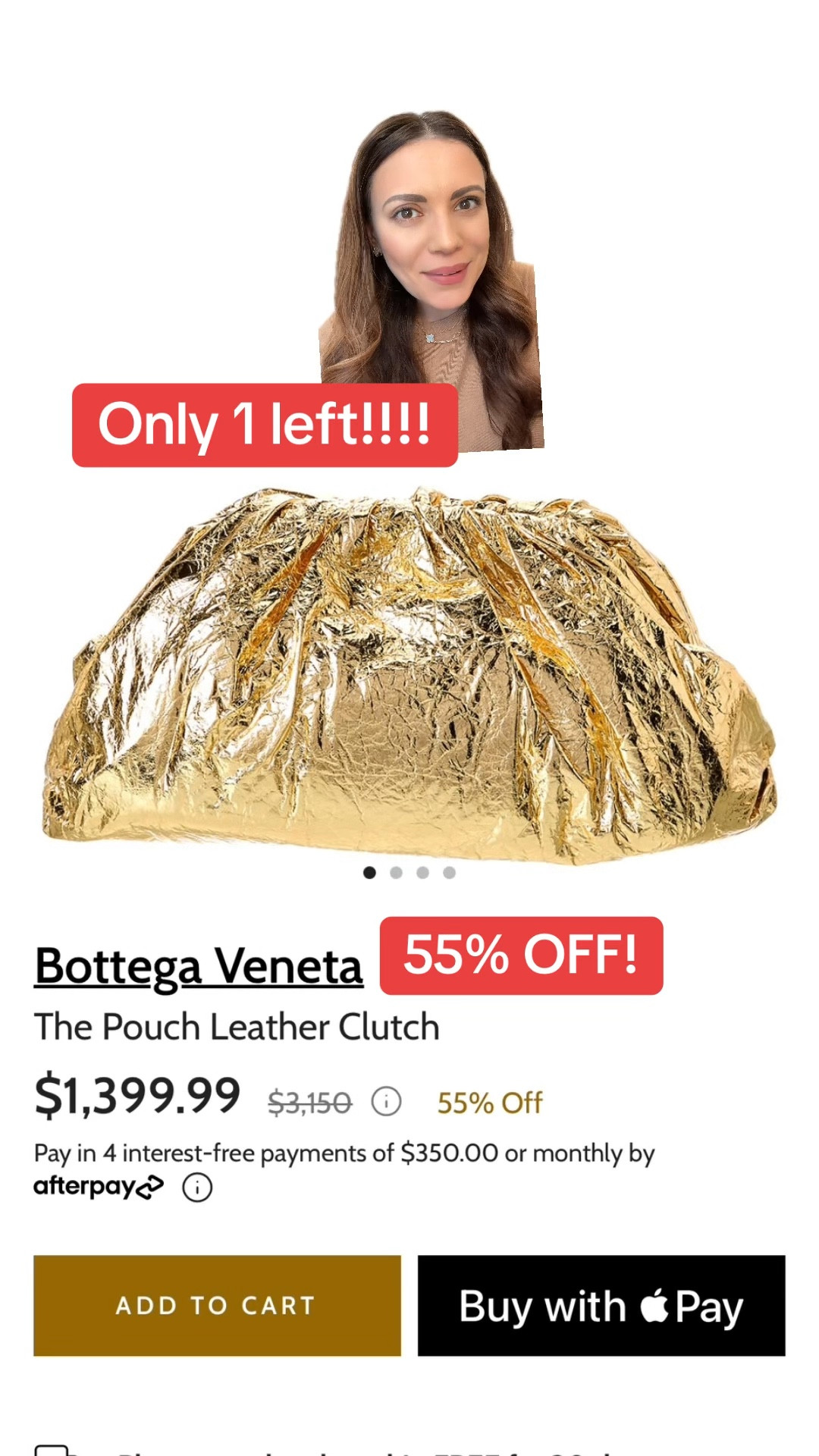The height and width of the screenshot is (1456, 819).
Task: Tap the gold pouch product photo
Action: click(409, 667)
